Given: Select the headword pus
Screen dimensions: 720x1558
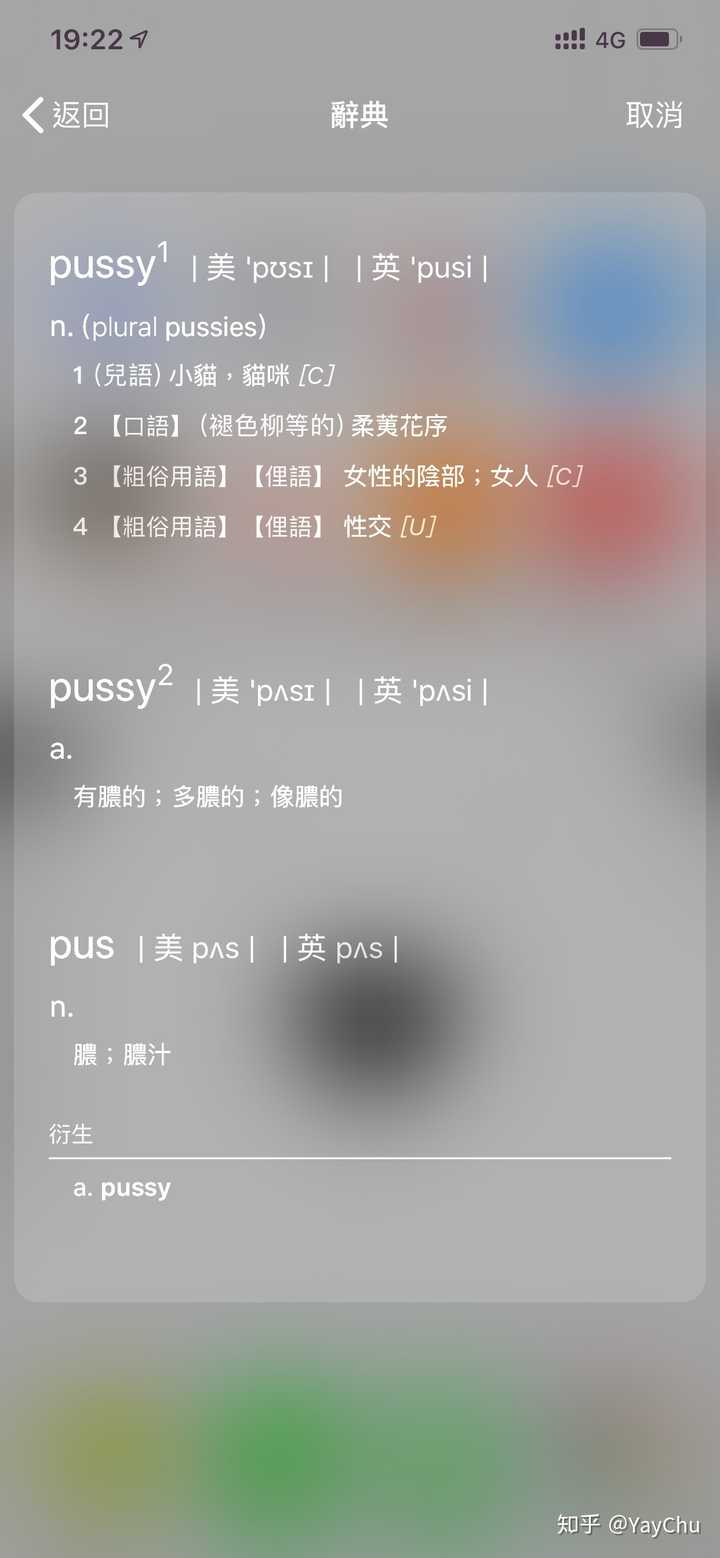Looking at the screenshot, I should [x=80, y=946].
